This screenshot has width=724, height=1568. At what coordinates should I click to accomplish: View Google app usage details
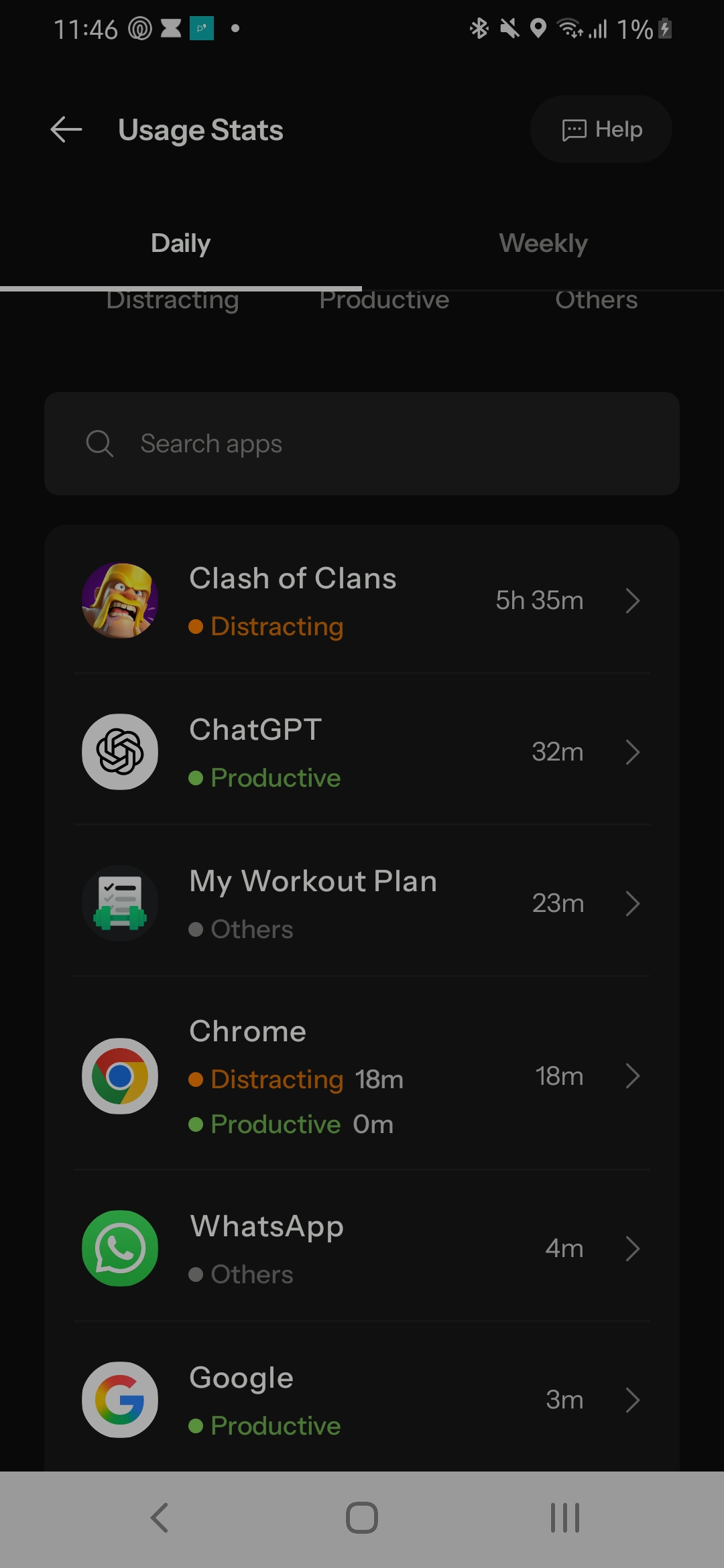[362, 1400]
